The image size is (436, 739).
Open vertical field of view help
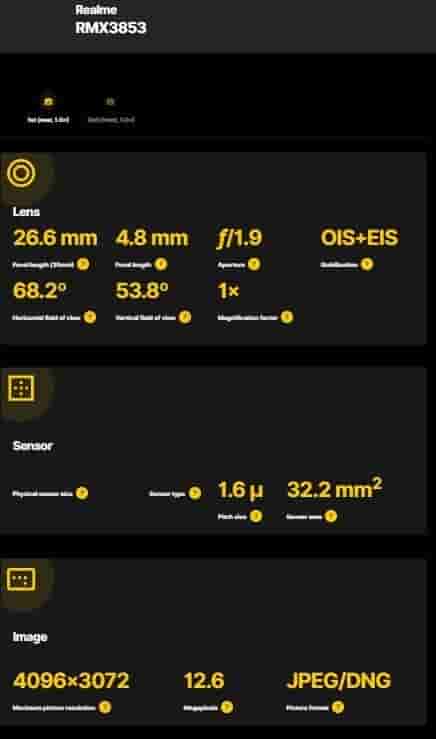tap(185, 317)
